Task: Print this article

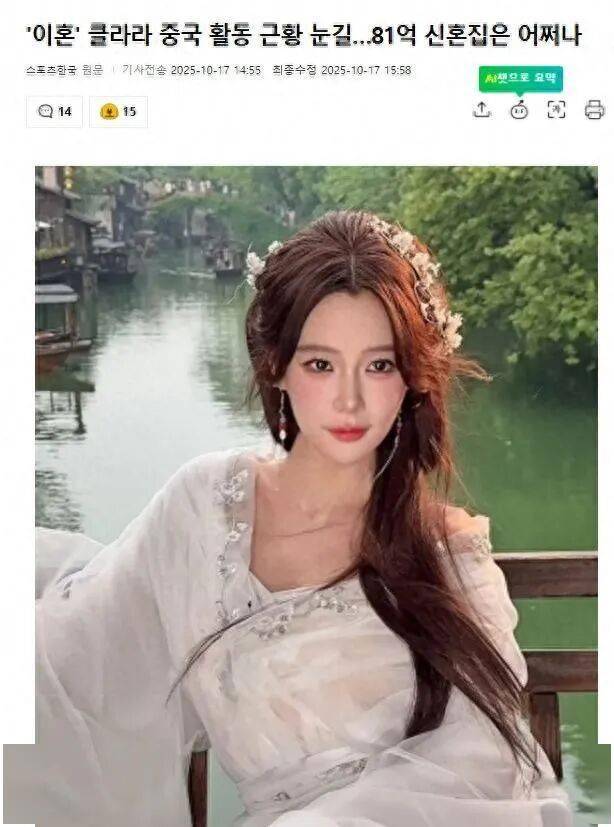Action: coord(594,110)
